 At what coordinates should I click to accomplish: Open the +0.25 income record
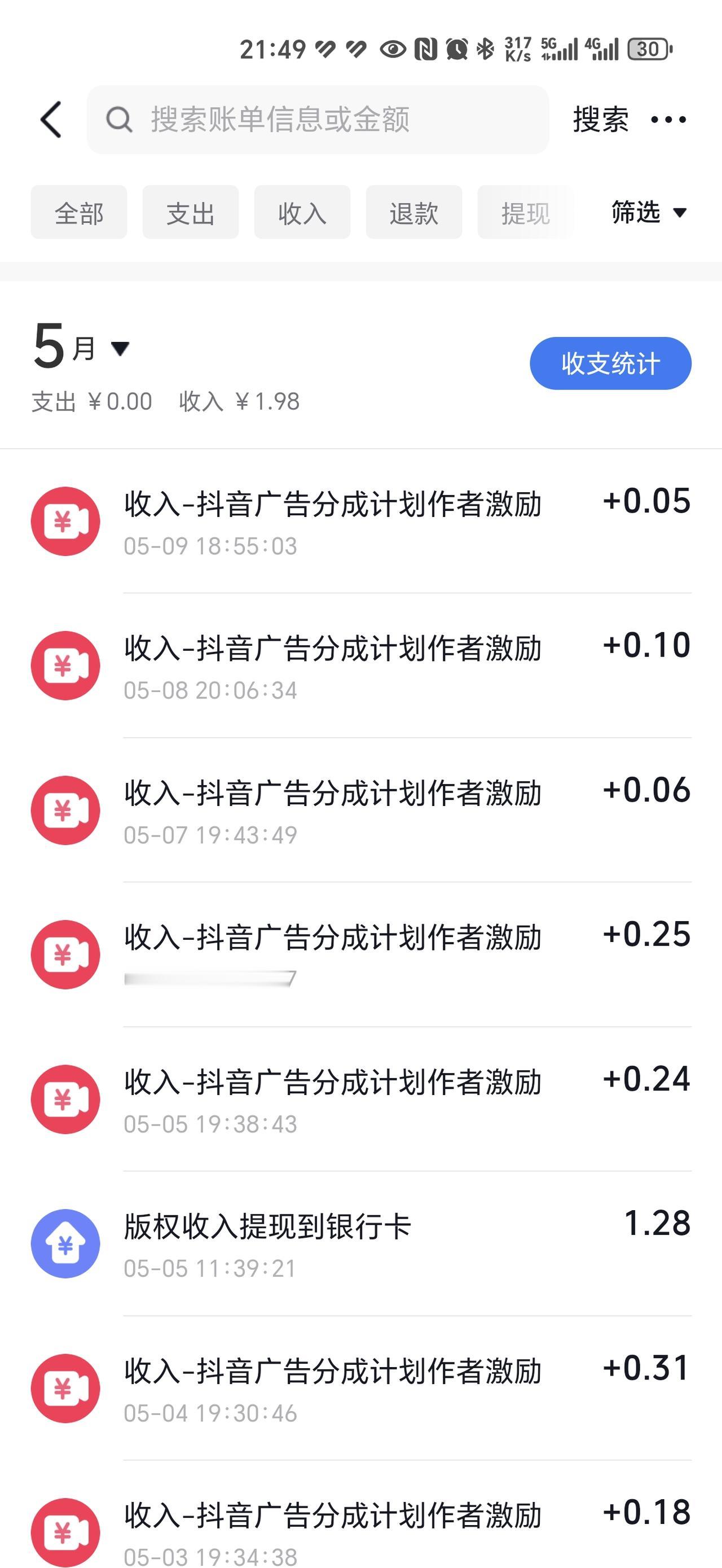pyautogui.click(x=360, y=954)
